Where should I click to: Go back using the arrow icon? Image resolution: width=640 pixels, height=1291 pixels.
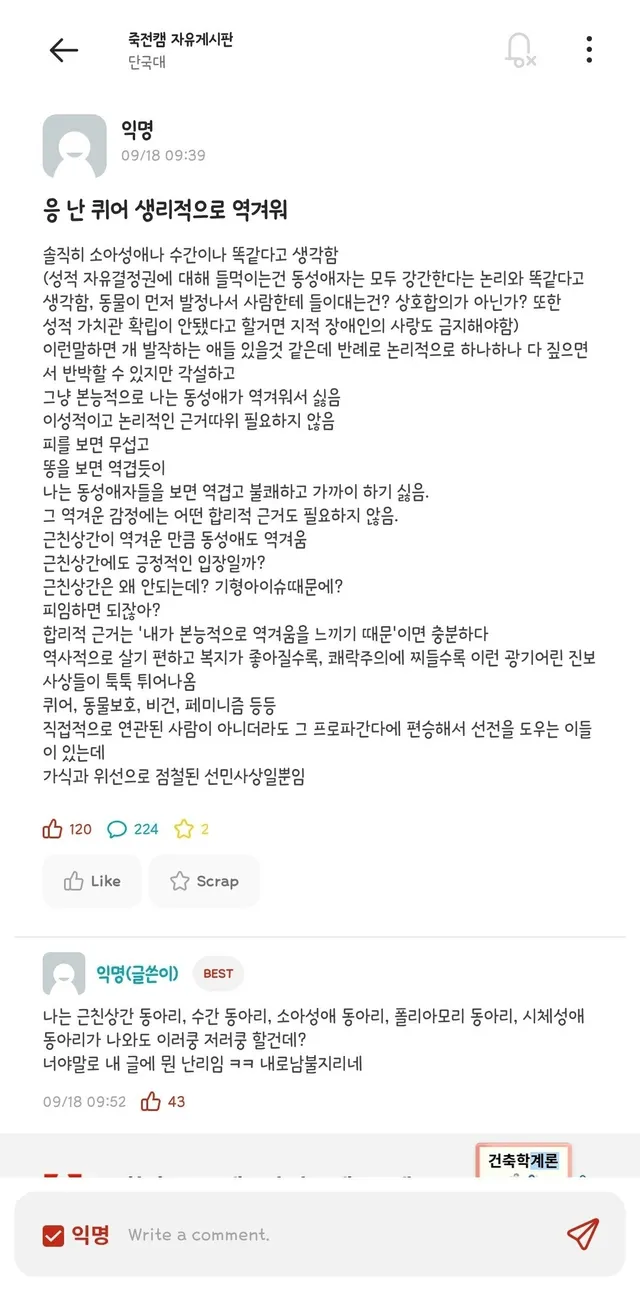tap(63, 50)
